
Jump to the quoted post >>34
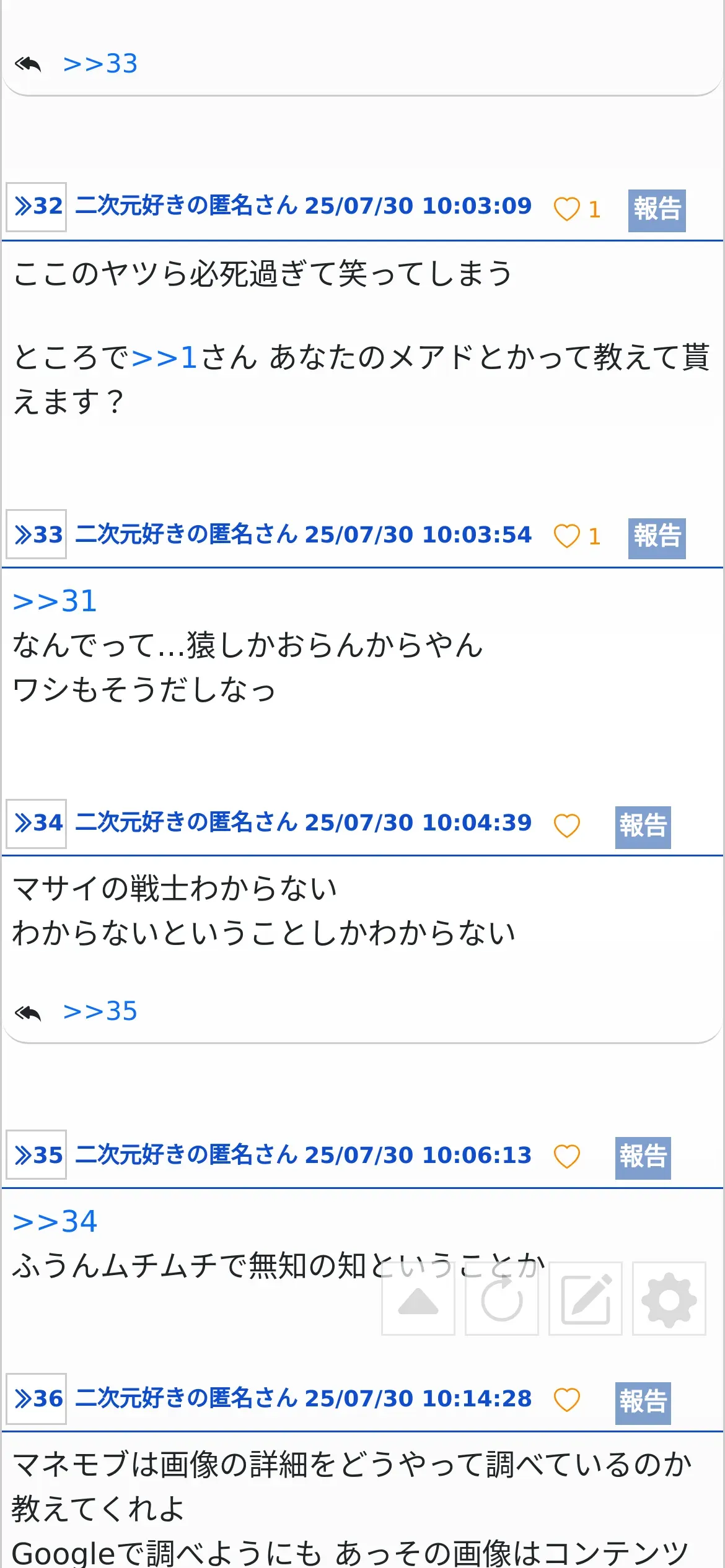(55, 1222)
